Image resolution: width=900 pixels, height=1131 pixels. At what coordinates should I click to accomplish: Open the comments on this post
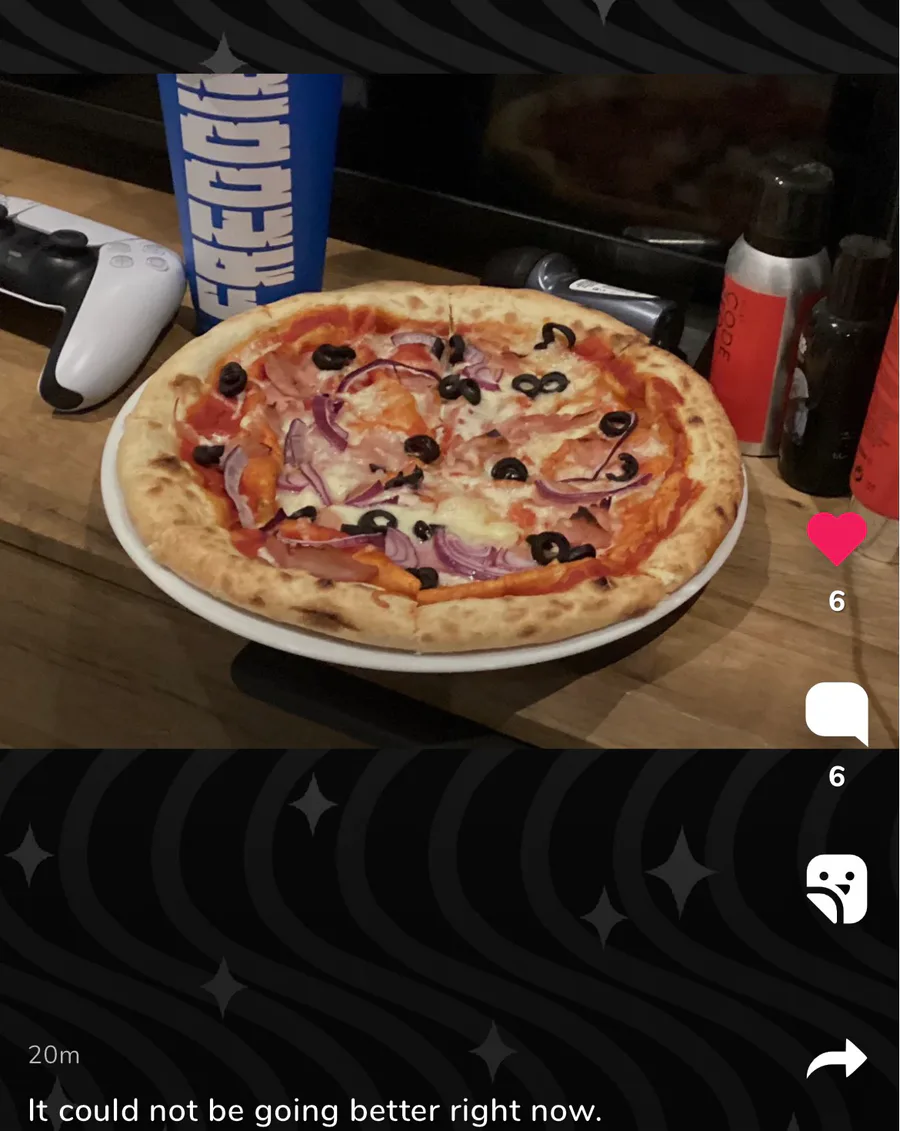[836, 713]
